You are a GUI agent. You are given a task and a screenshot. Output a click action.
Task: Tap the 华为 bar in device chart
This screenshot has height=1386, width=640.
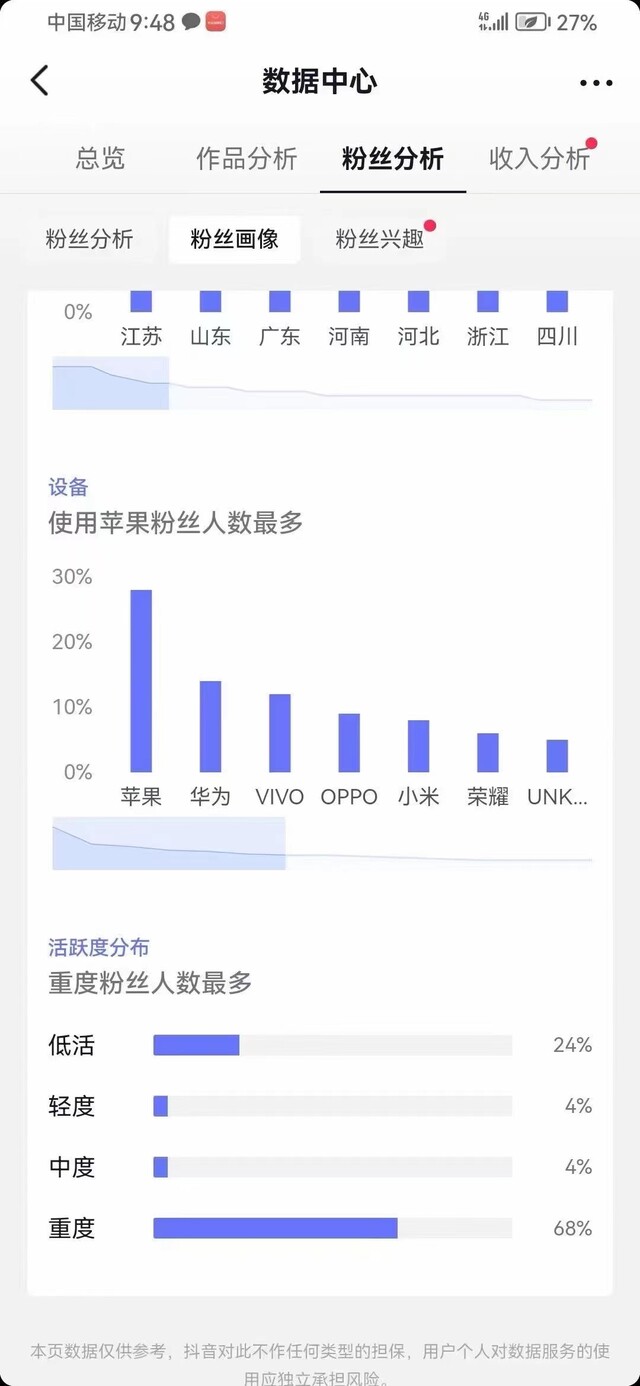(x=210, y=727)
